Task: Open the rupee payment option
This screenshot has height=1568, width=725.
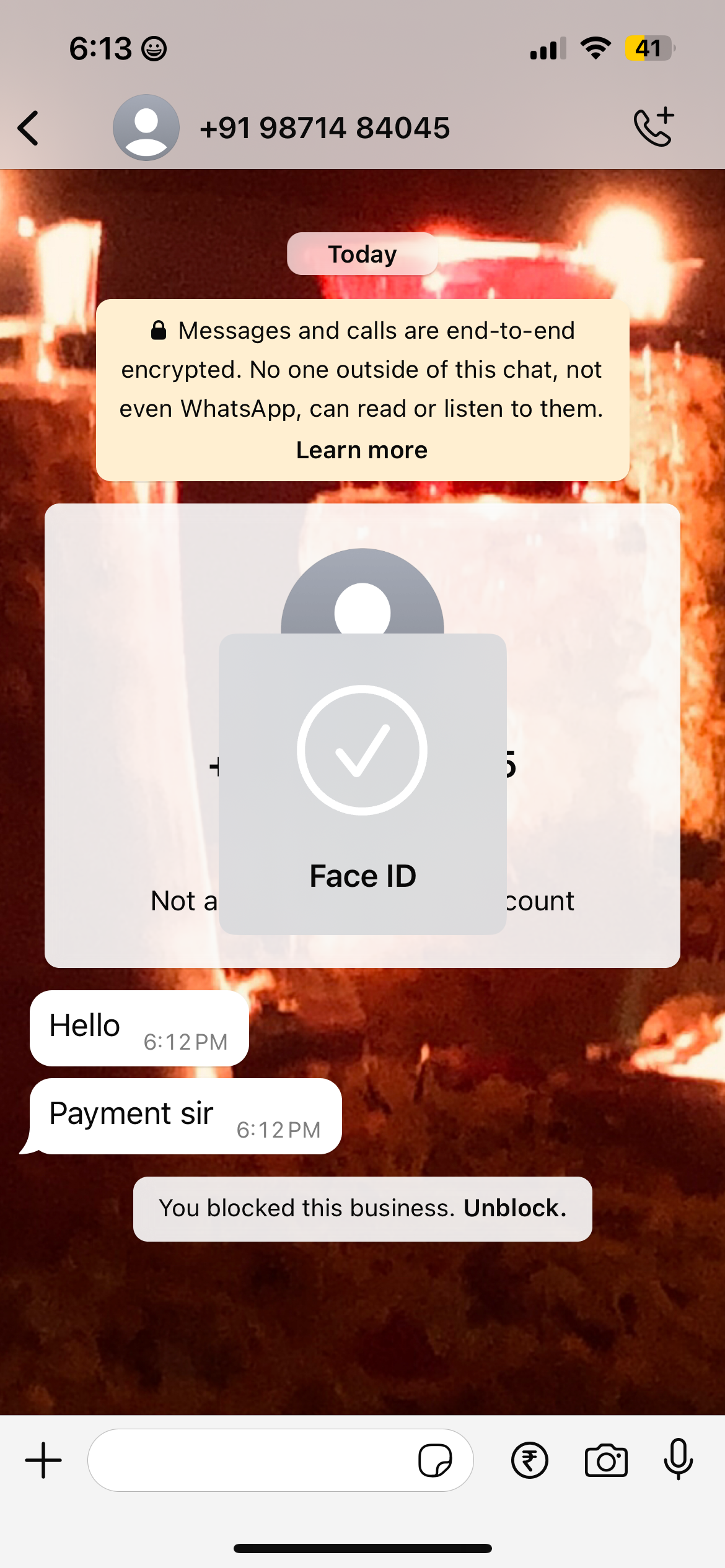Action: (x=530, y=1460)
